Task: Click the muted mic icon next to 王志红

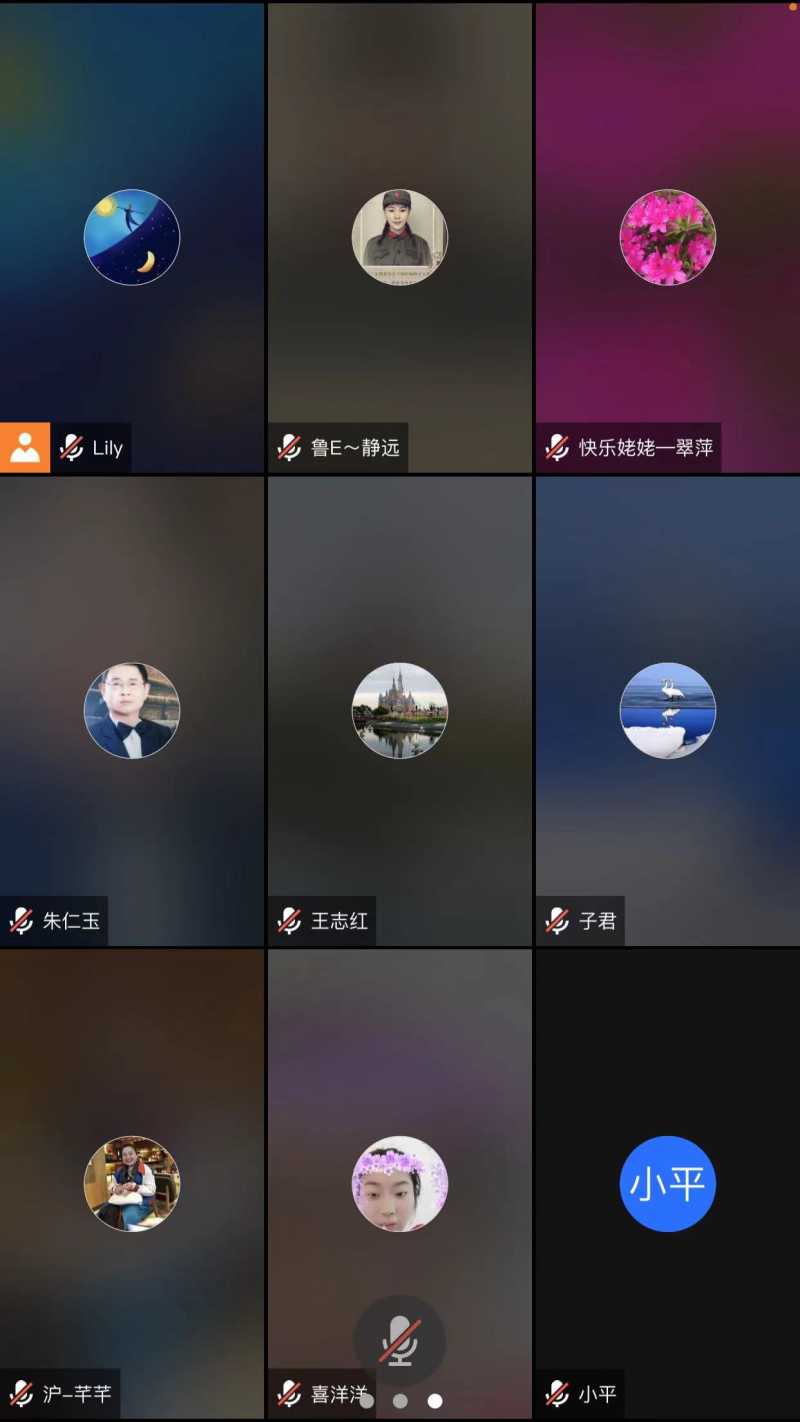Action: 288,922
